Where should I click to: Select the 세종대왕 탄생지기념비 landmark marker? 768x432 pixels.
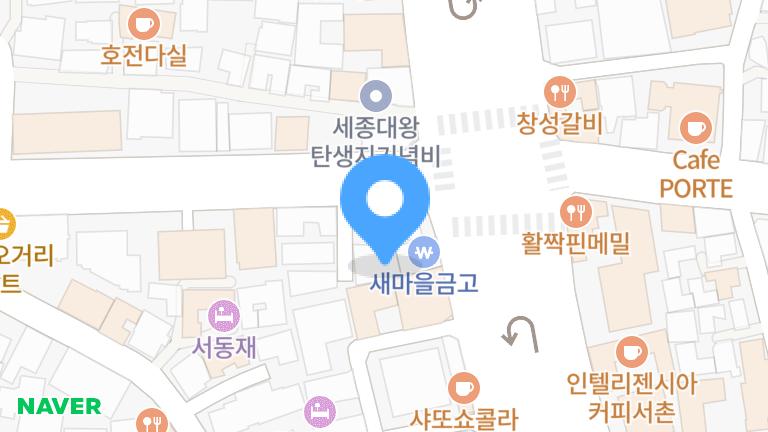click(376, 97)
